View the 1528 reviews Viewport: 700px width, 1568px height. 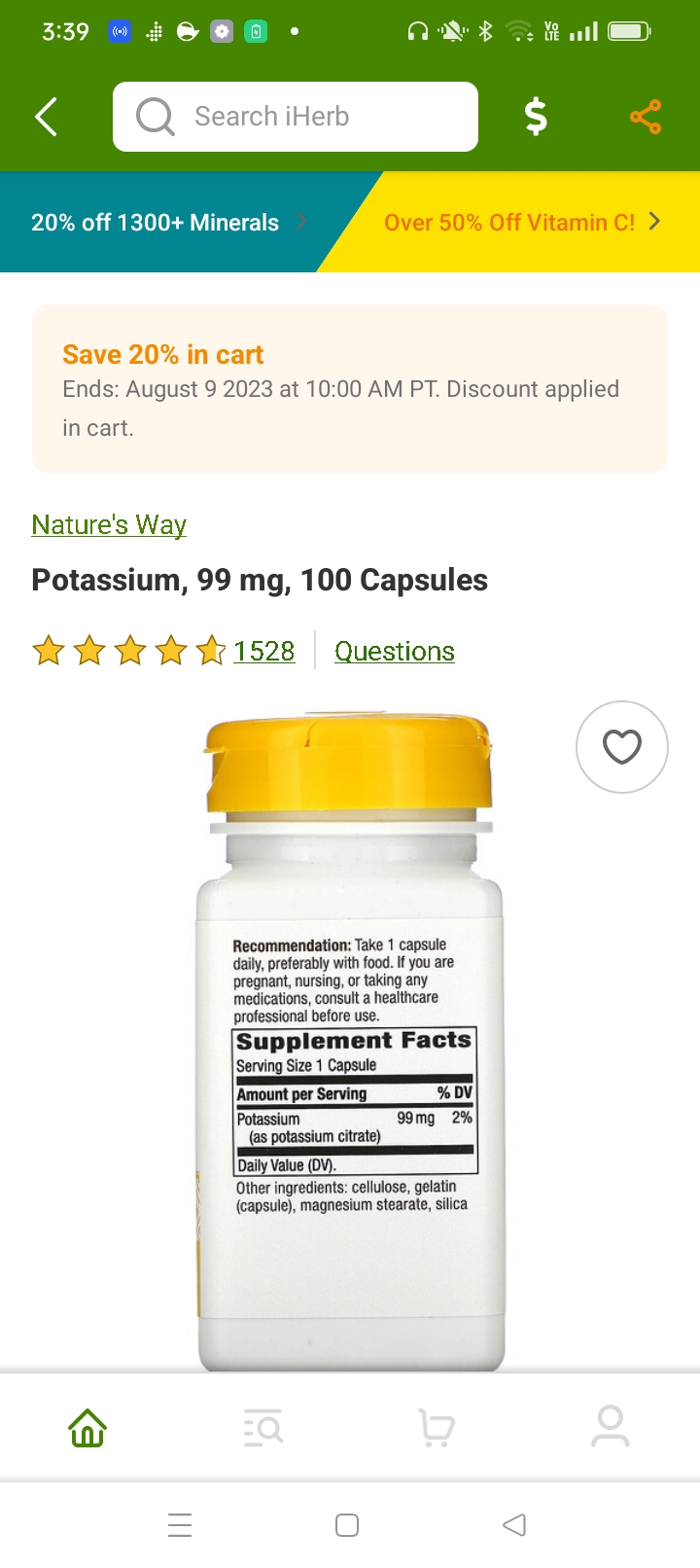[x=263, y=651]
